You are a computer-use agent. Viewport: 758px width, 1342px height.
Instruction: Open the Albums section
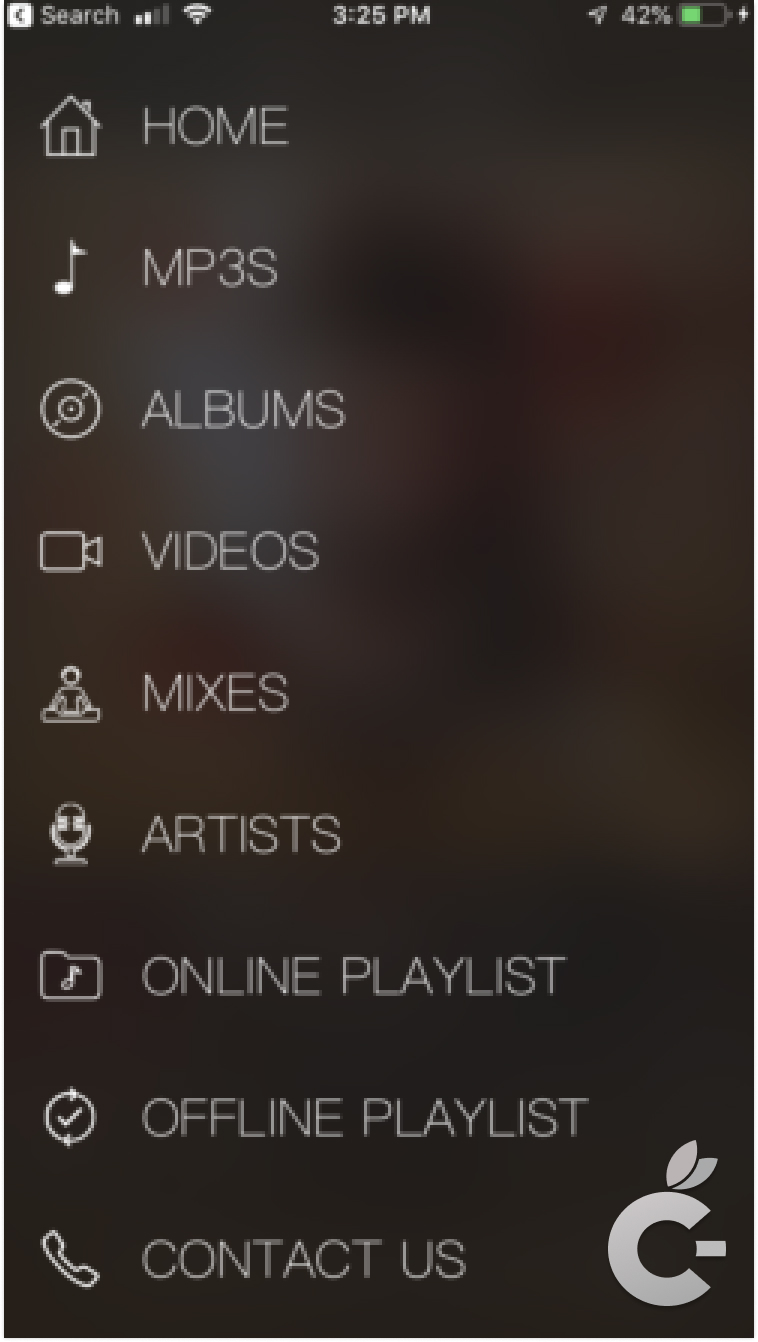(x=243, y=409)
